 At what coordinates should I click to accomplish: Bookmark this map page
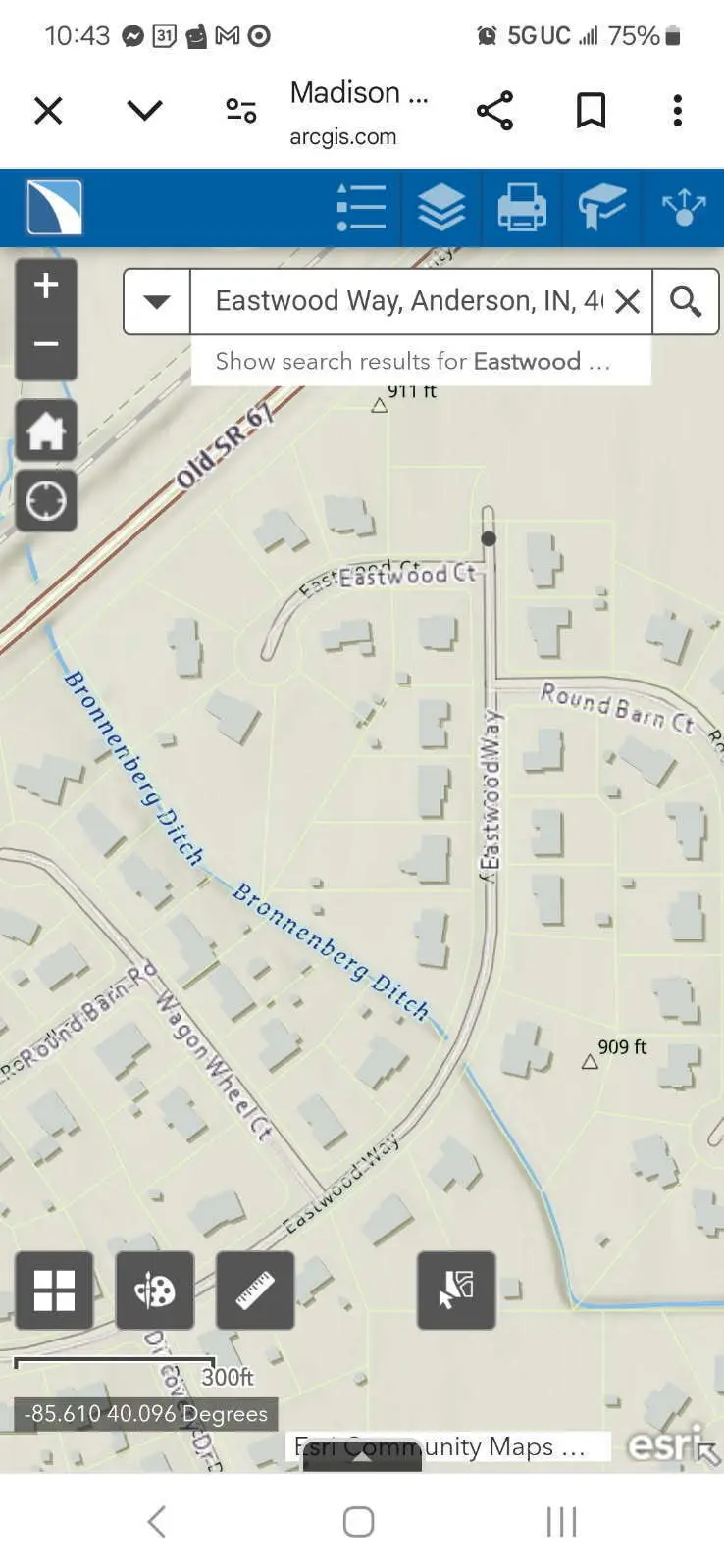591,111
